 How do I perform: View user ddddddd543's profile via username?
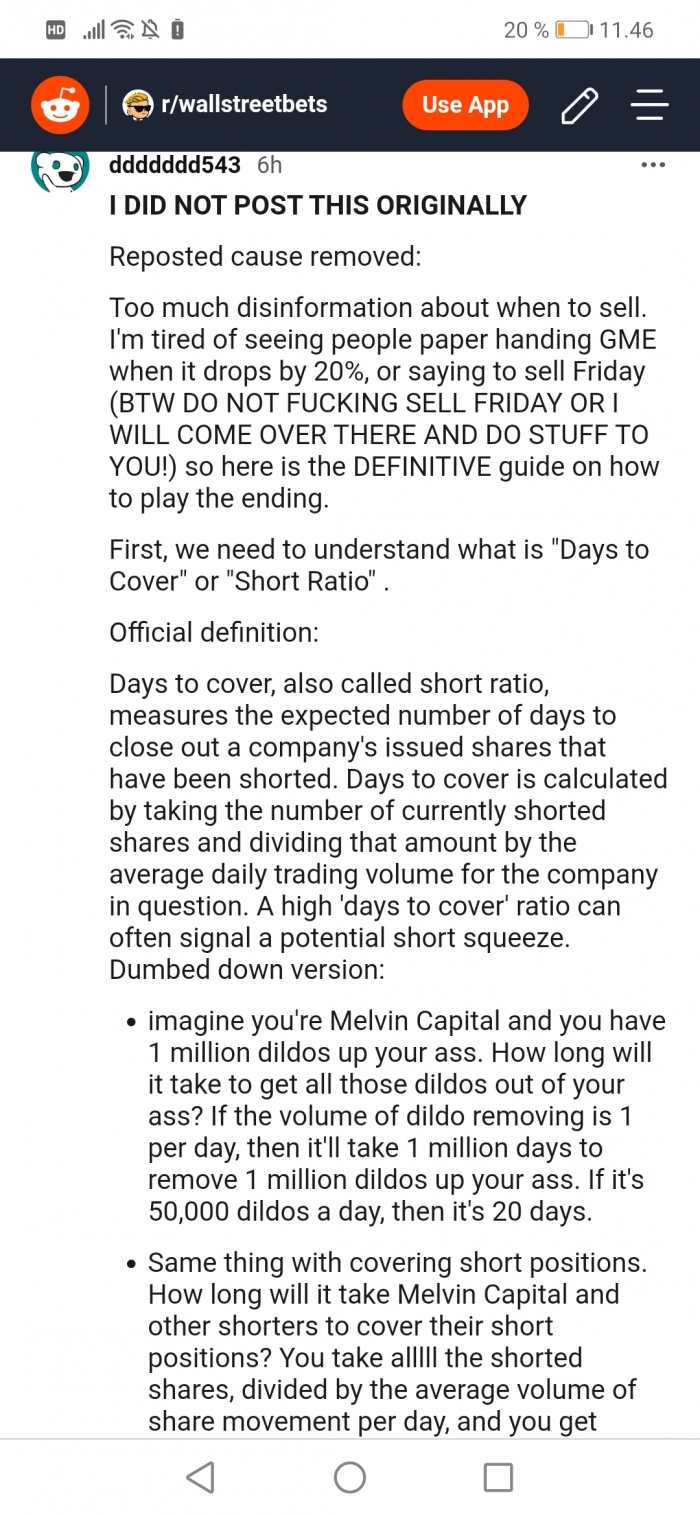175,165
